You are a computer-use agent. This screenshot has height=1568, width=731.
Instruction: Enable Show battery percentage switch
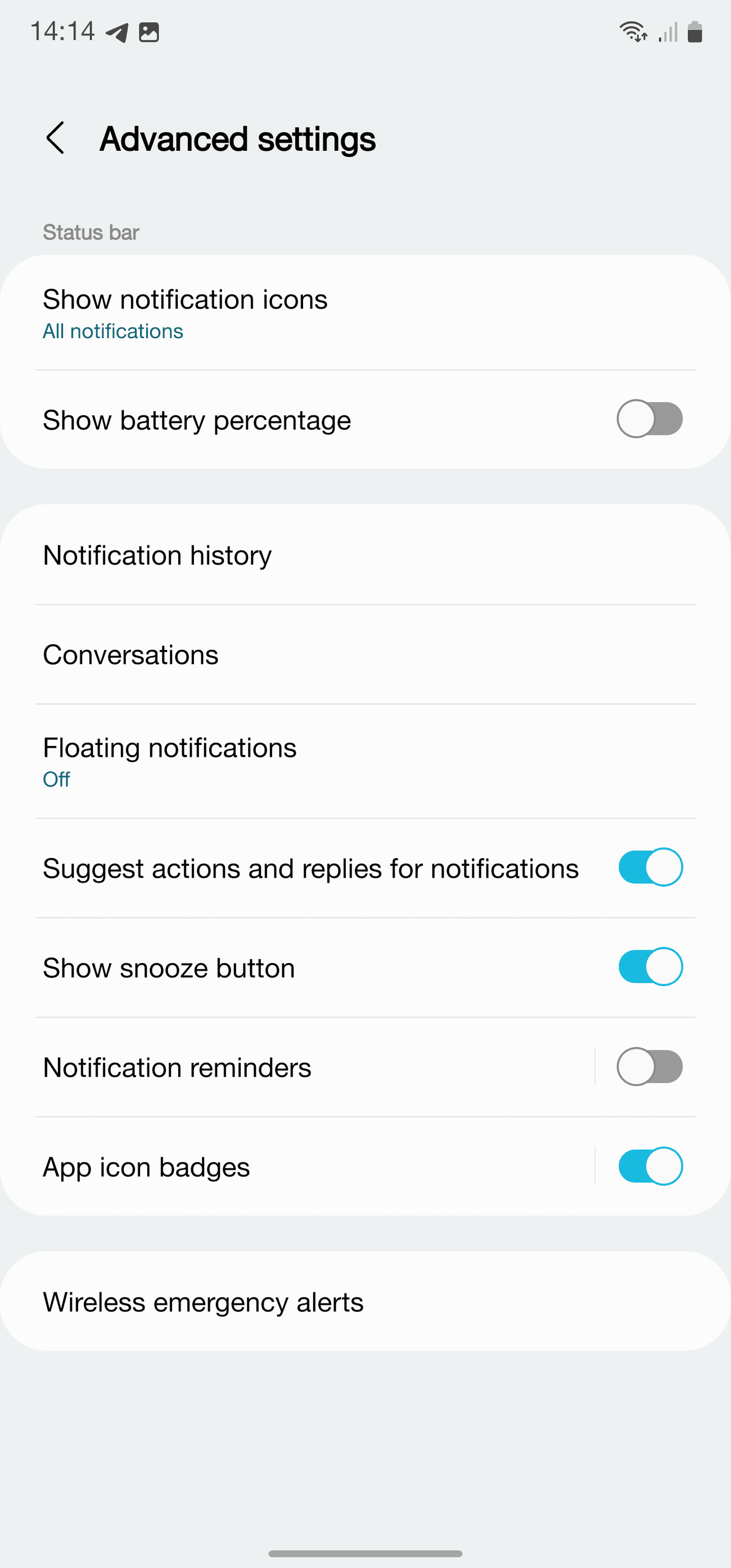tap(649, 419)
